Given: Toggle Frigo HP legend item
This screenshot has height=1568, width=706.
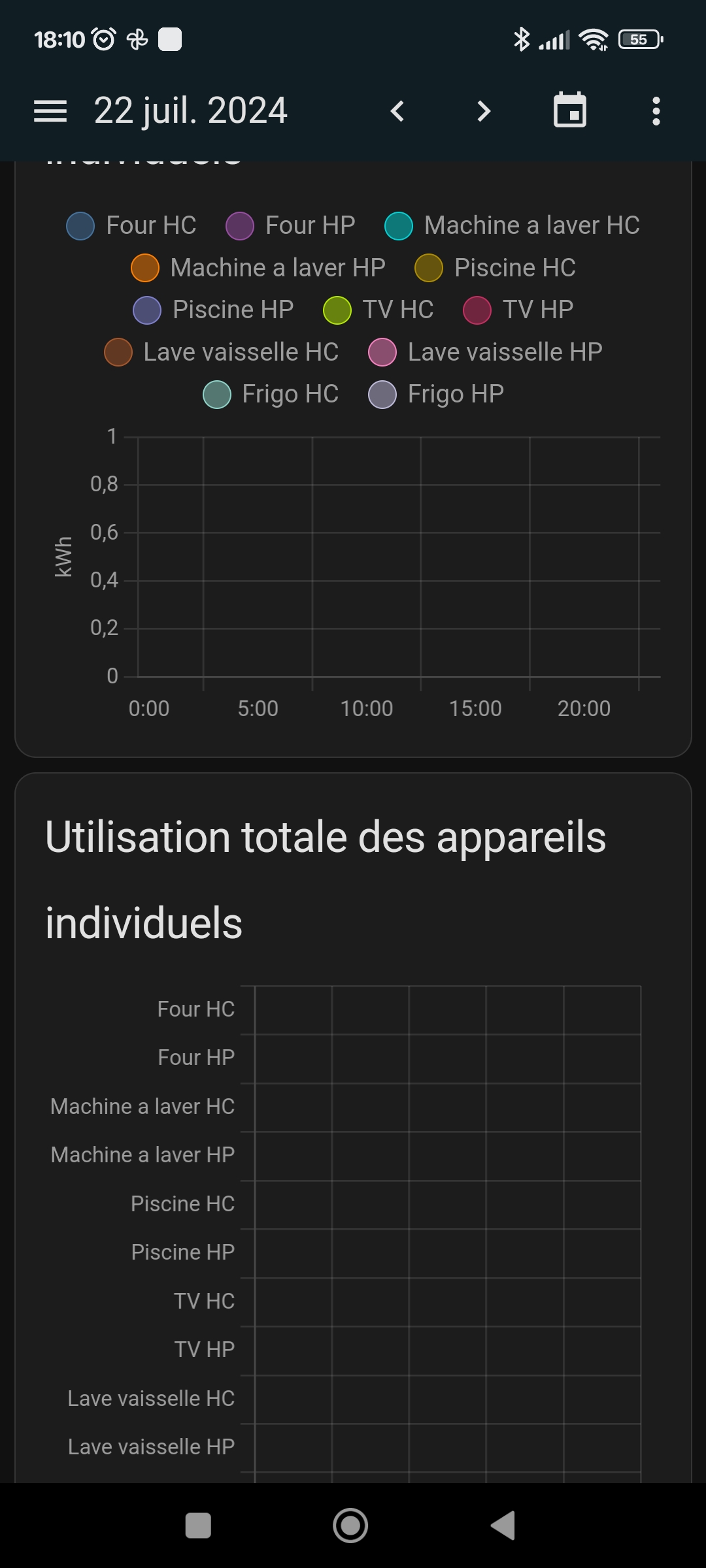Looking at the screenshot, I should tap(437, 394).
